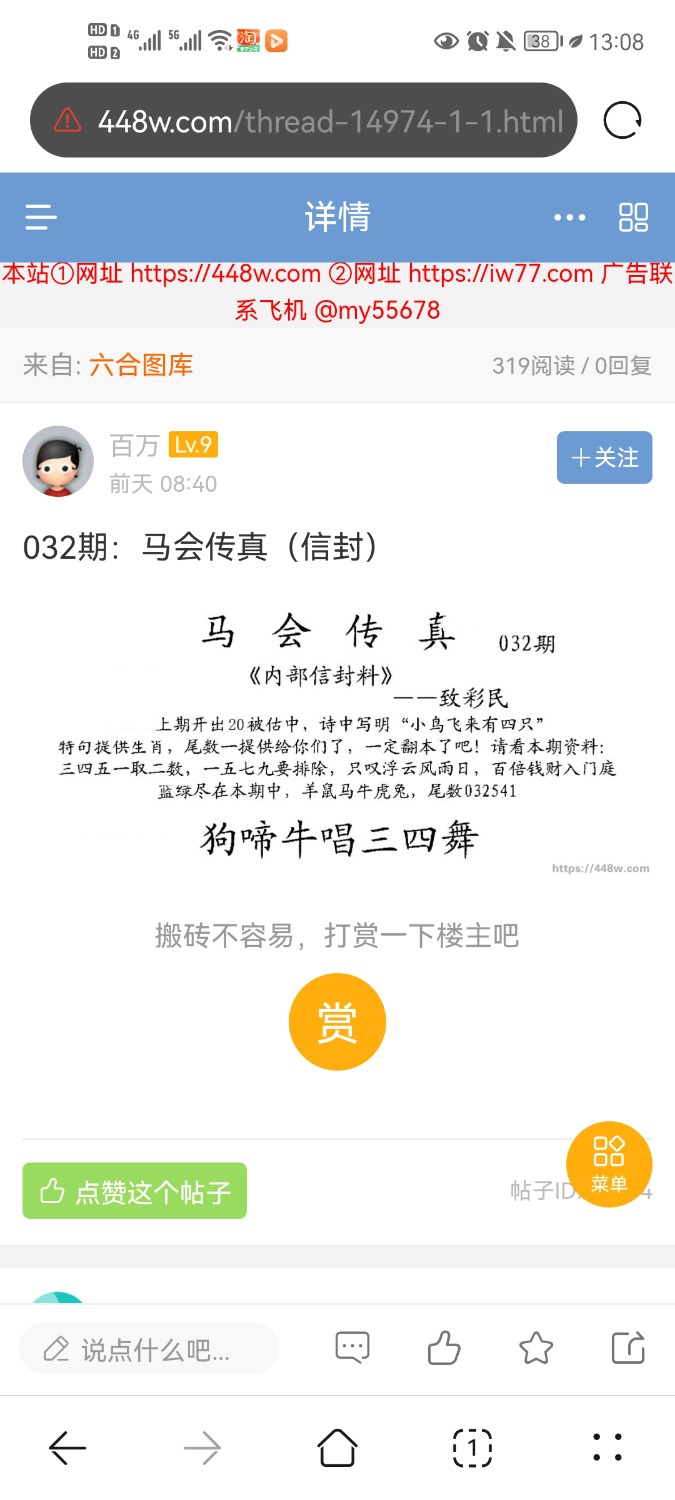
Task: Follow user 百万 with 关注 button
Action: [x=604, y=457]
